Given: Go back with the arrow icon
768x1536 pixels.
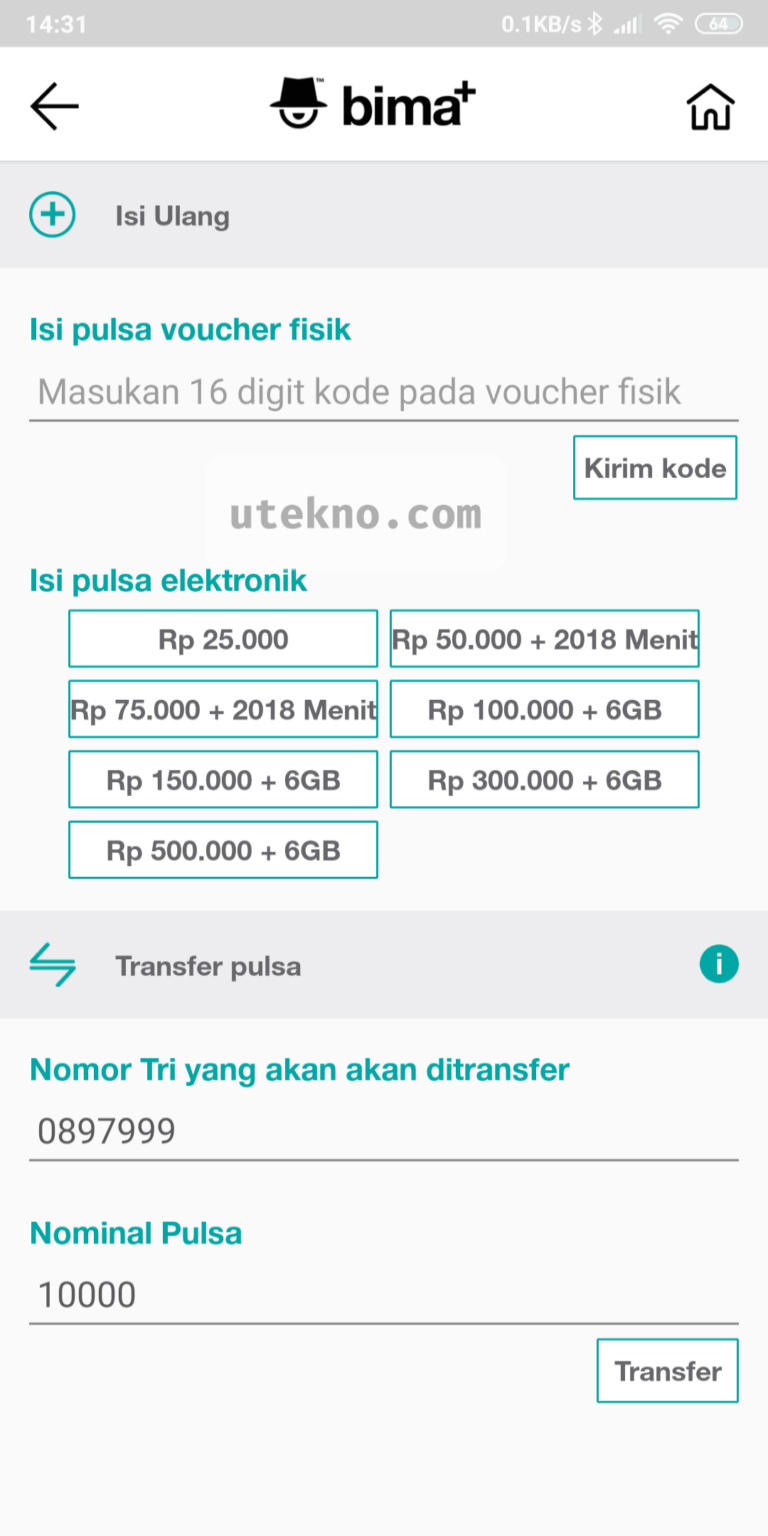Looking at the screenshot, I should 54,106.
